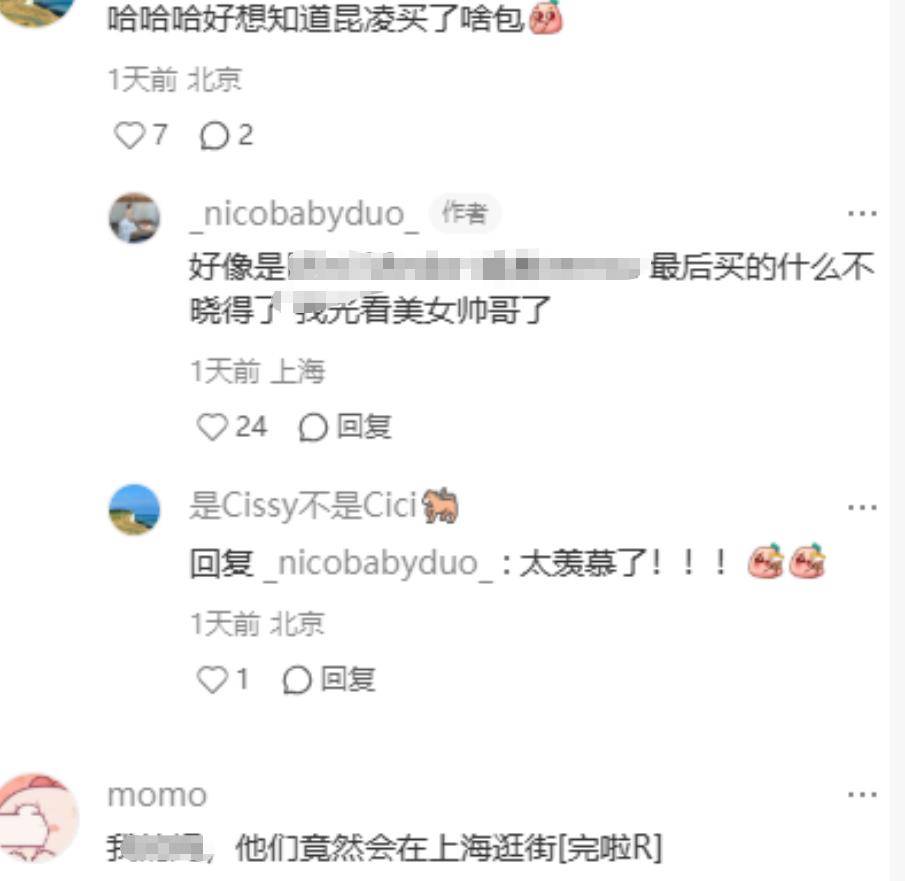The height and width of the screenshot is (881, 905).
Task: Like 是Cissy不是Cici's 太羡慕了 reply
Action: [x=213, y=680]
